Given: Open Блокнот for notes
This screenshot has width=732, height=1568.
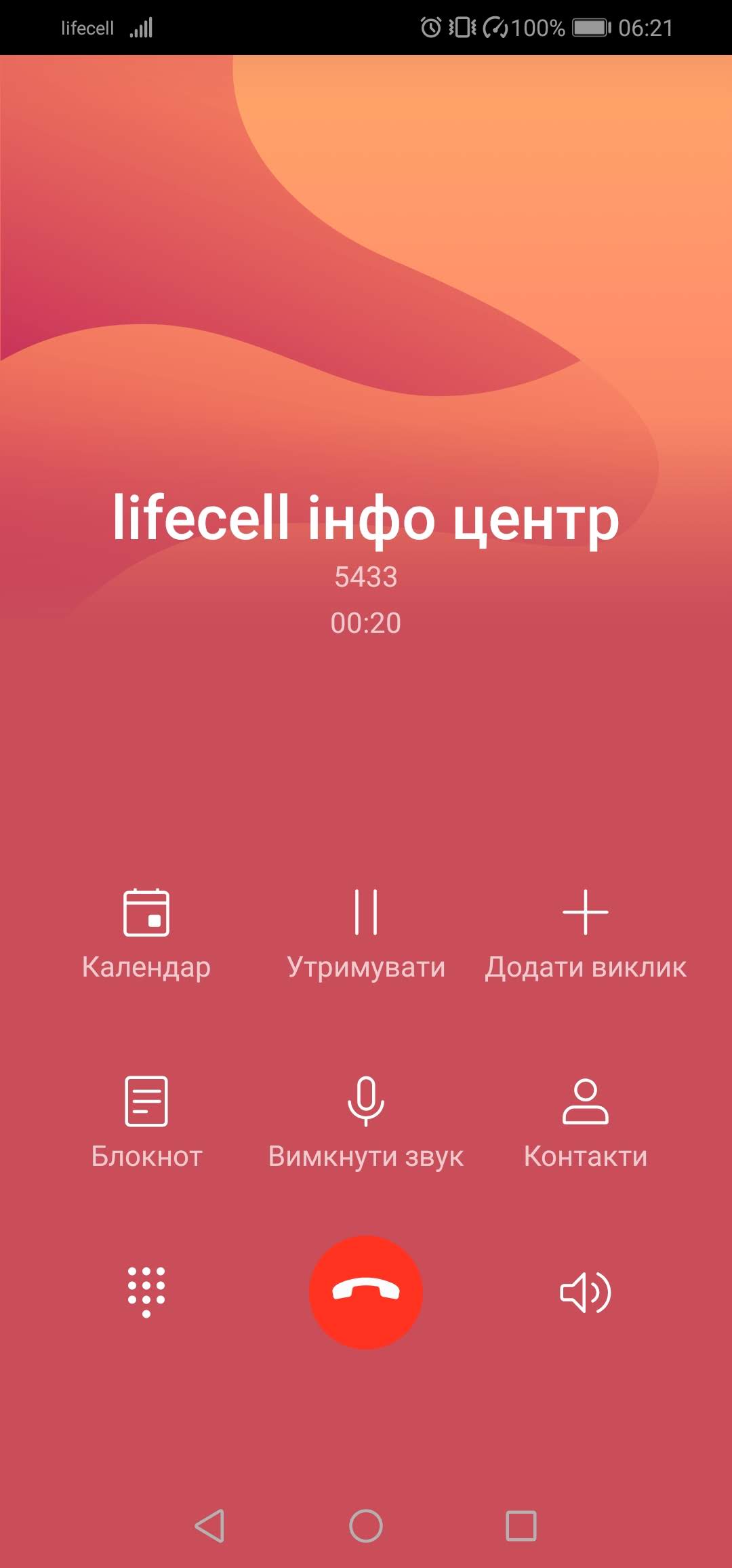Looking at the screenshot, I should pos(146,1120).
